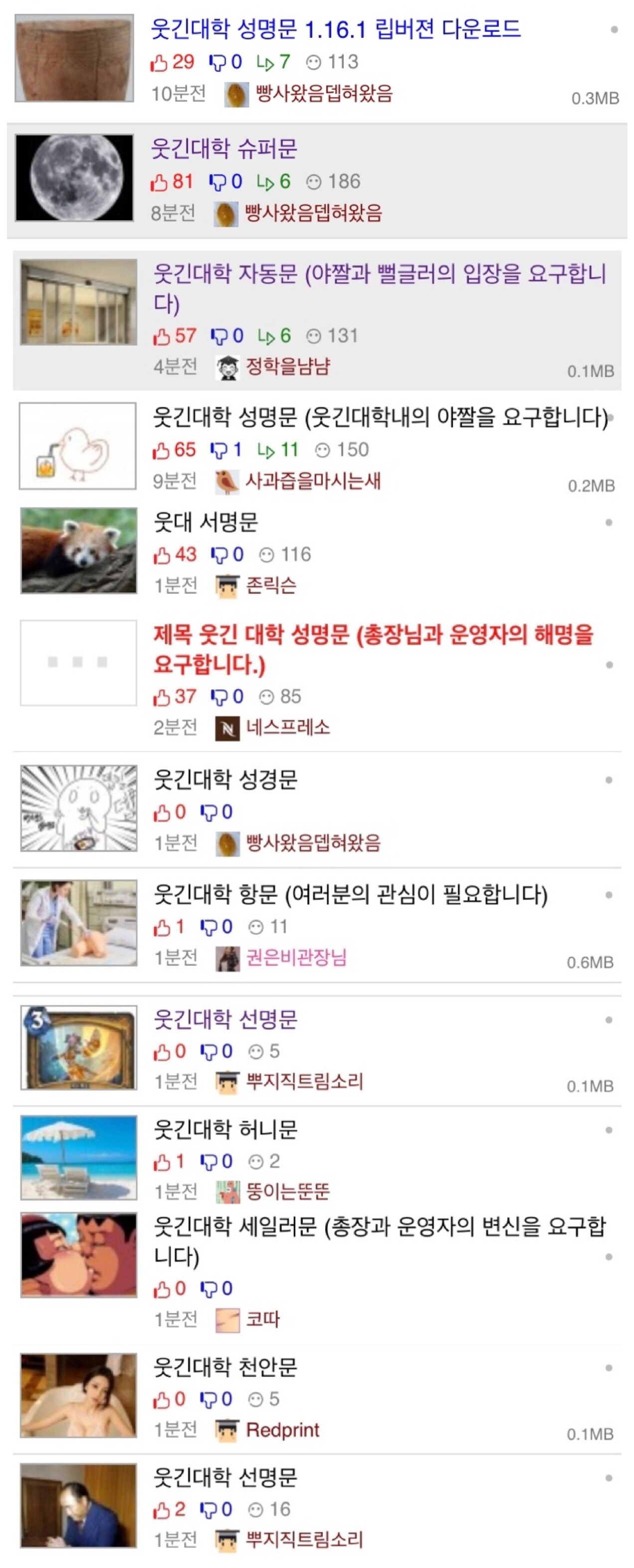View author 똥이는뚠뚠's profile
The image size is (634, 1568).
pos(287,1191)
